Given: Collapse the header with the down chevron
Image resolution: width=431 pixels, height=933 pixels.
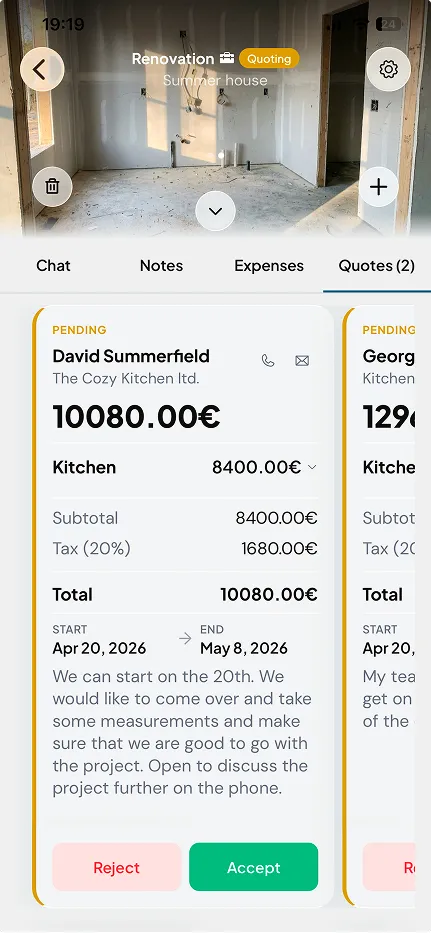Looking at the screenshot, I should 216,211.
